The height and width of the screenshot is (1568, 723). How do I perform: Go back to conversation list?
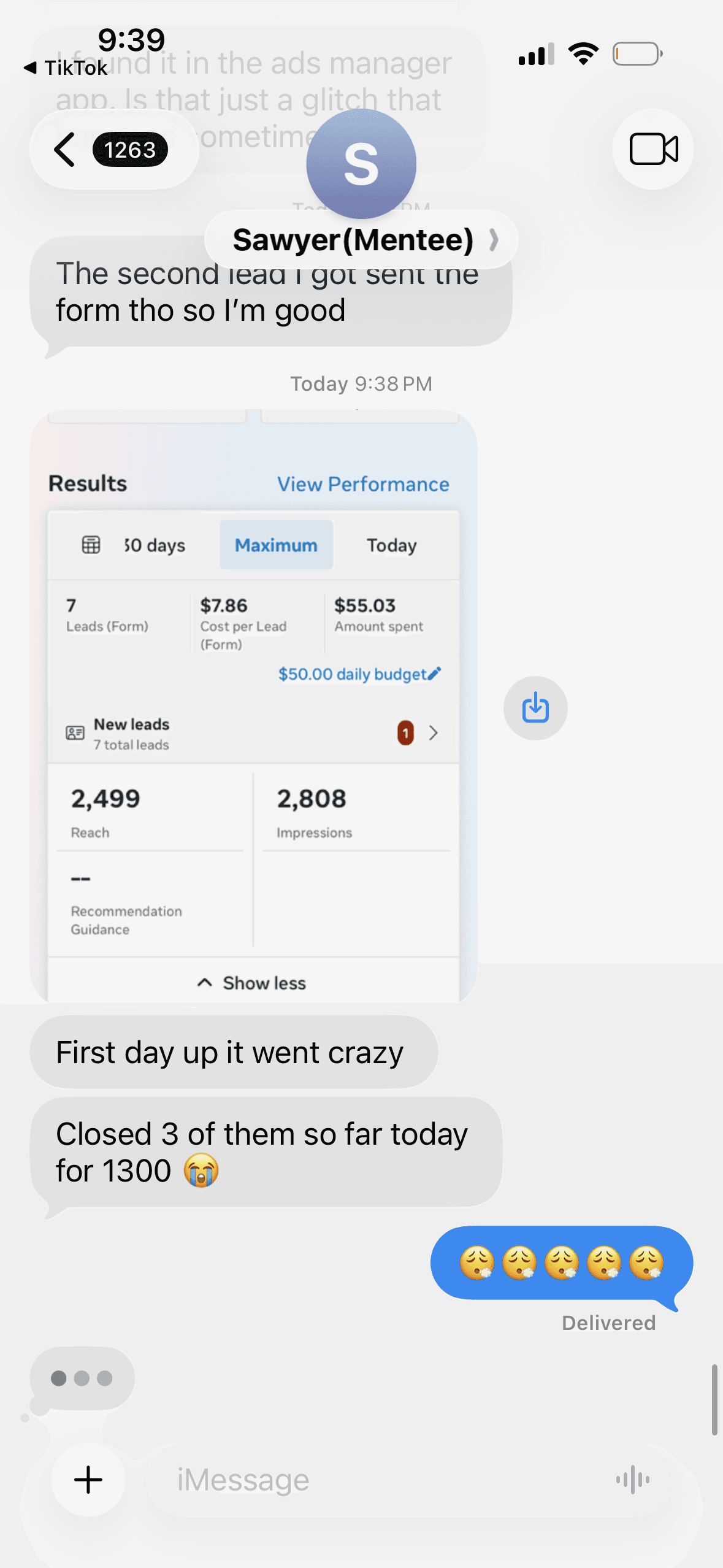pyautogui.click(x=64, y=149)
